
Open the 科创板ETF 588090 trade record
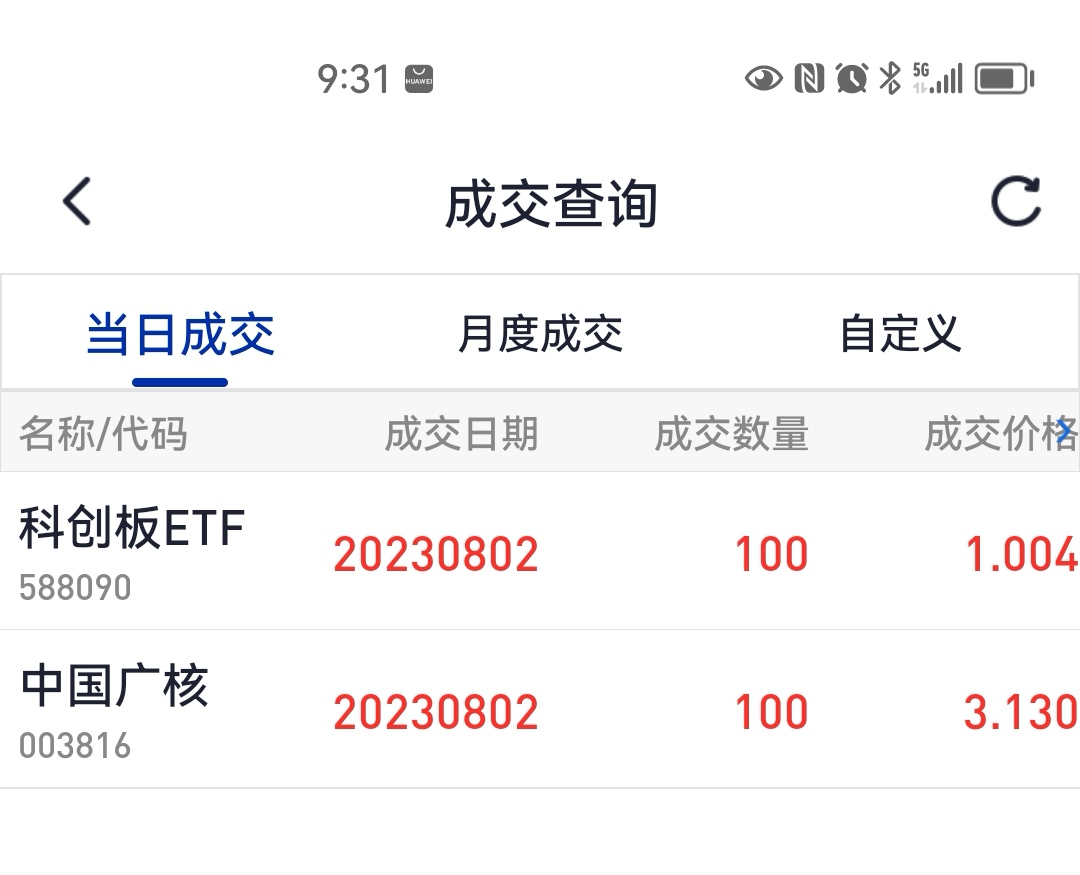pos(540,551)
